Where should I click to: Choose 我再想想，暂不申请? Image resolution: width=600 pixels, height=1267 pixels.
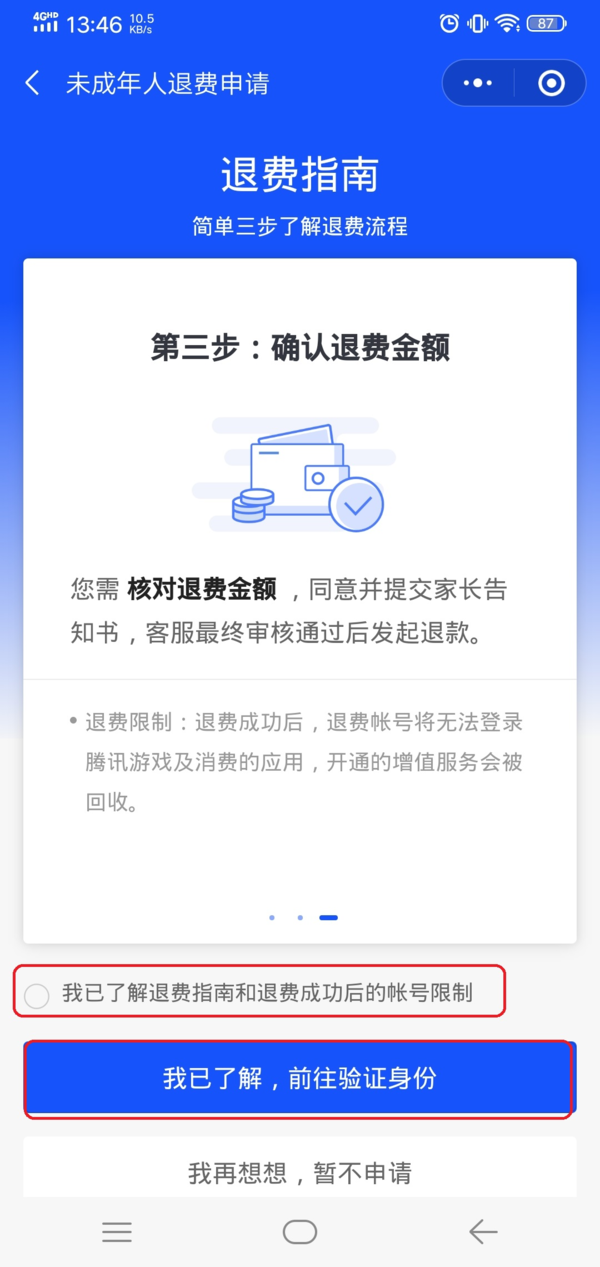[x=299, y=1171]
